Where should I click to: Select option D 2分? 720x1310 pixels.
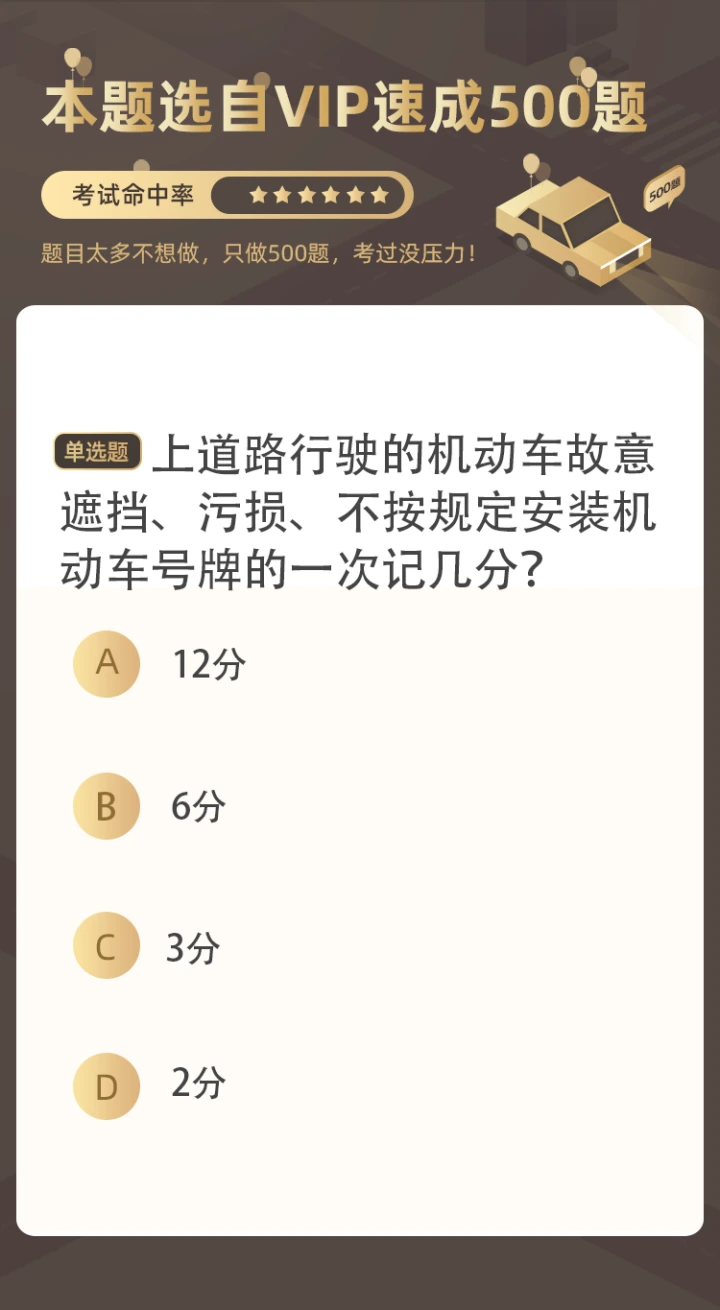[x=107, y=1086]
